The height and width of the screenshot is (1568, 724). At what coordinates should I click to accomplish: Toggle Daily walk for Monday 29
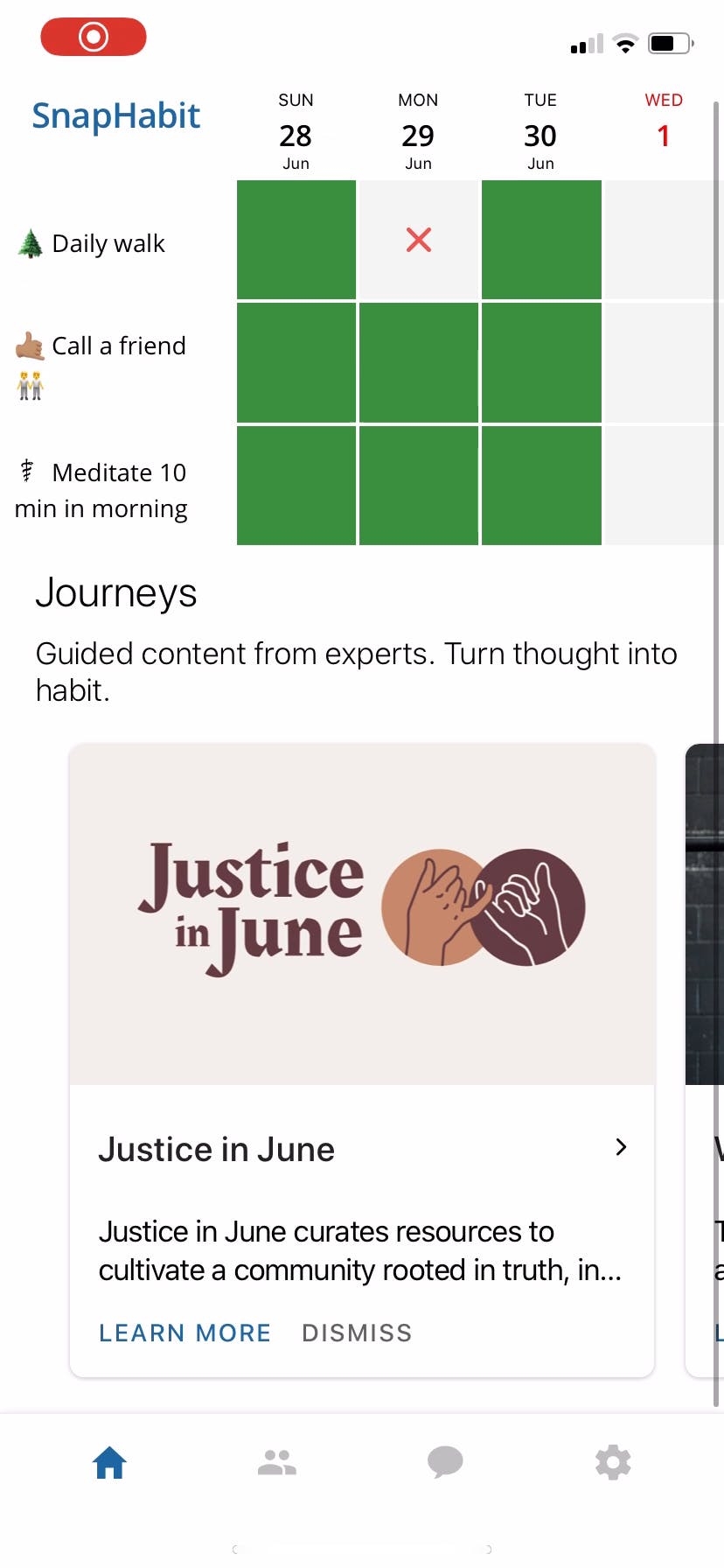pyautogui.click(x=419, y=240)
